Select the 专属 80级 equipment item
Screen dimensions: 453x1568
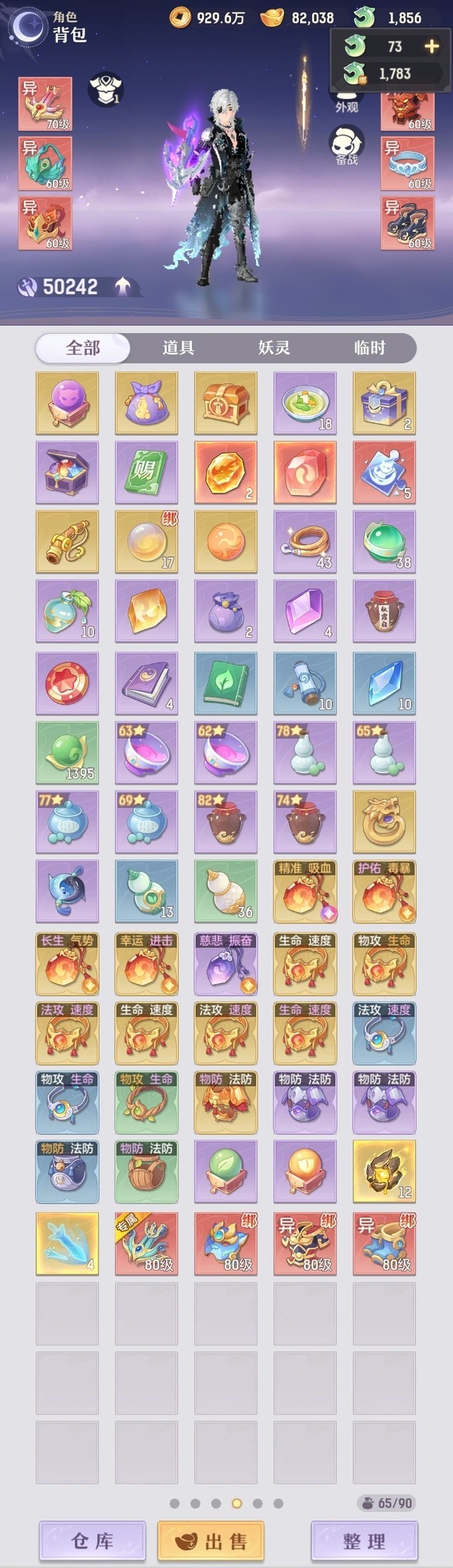pos(146,1244)
